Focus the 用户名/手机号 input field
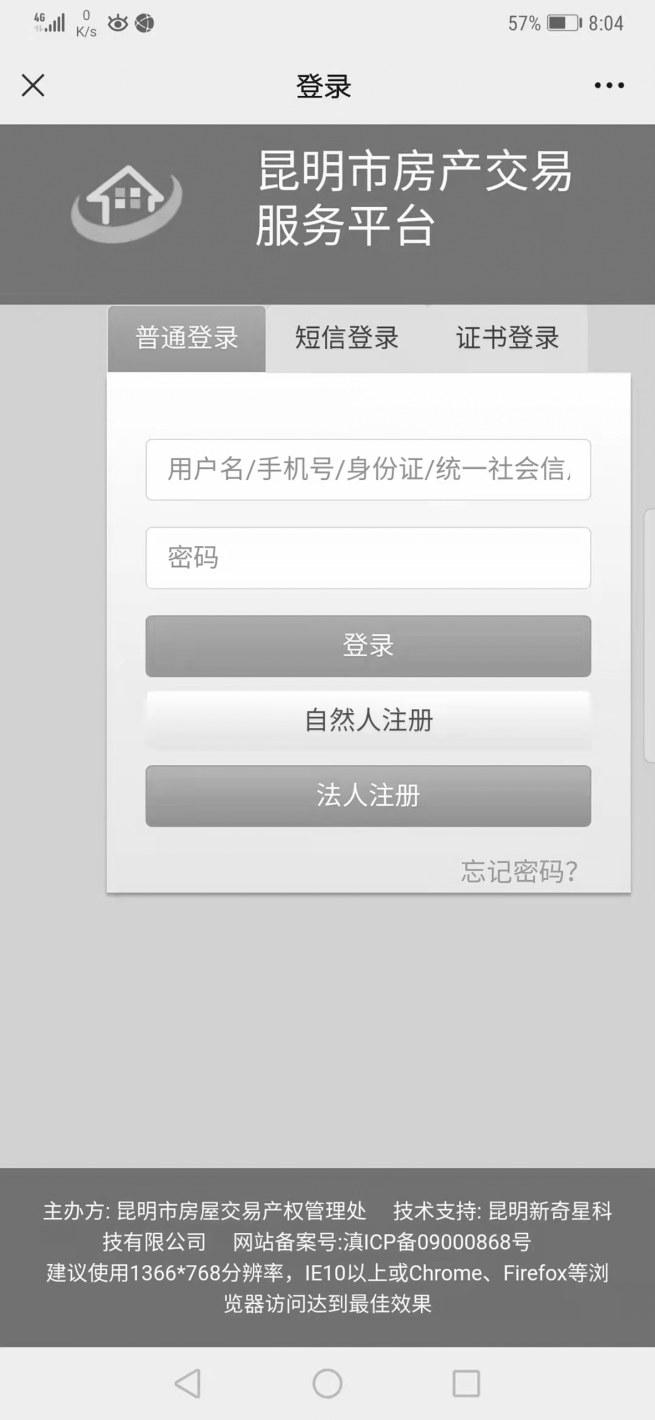The image size is (655, 1420). click(368, 470)
